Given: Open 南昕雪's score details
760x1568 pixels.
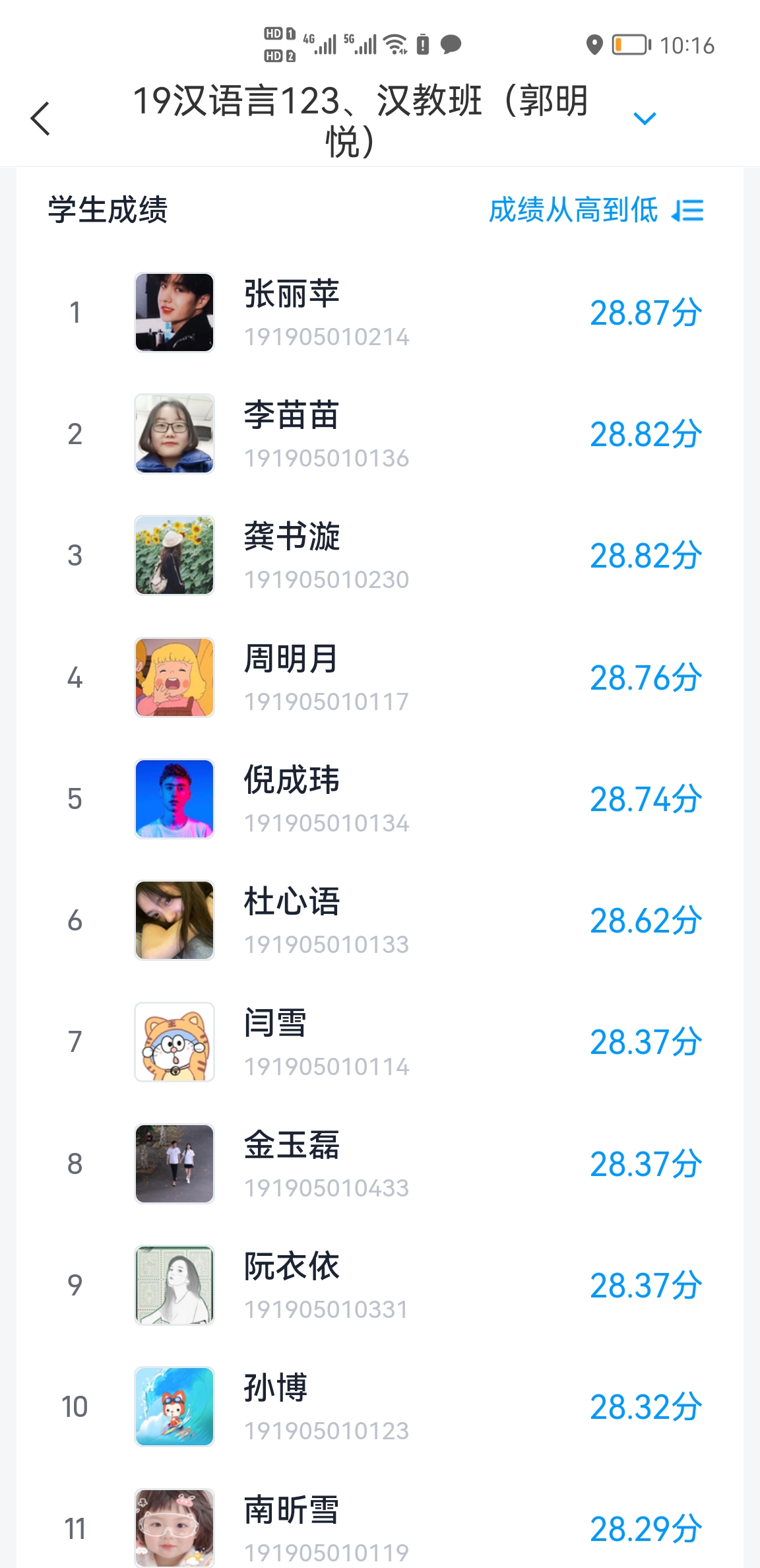Looking at the screenshot, I should click(x=380, y=1528).
